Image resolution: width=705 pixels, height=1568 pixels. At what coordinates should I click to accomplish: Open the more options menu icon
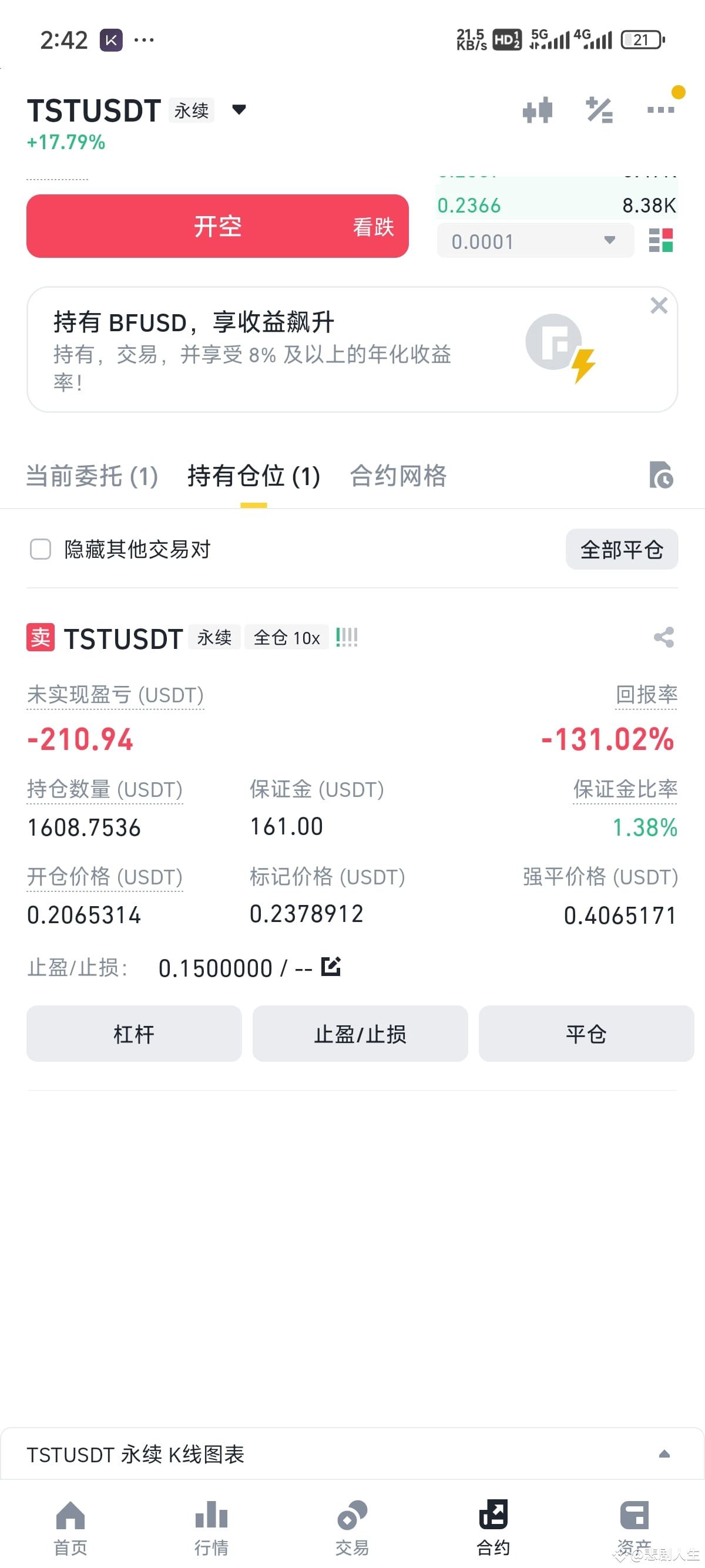click(x=662, y=110)
